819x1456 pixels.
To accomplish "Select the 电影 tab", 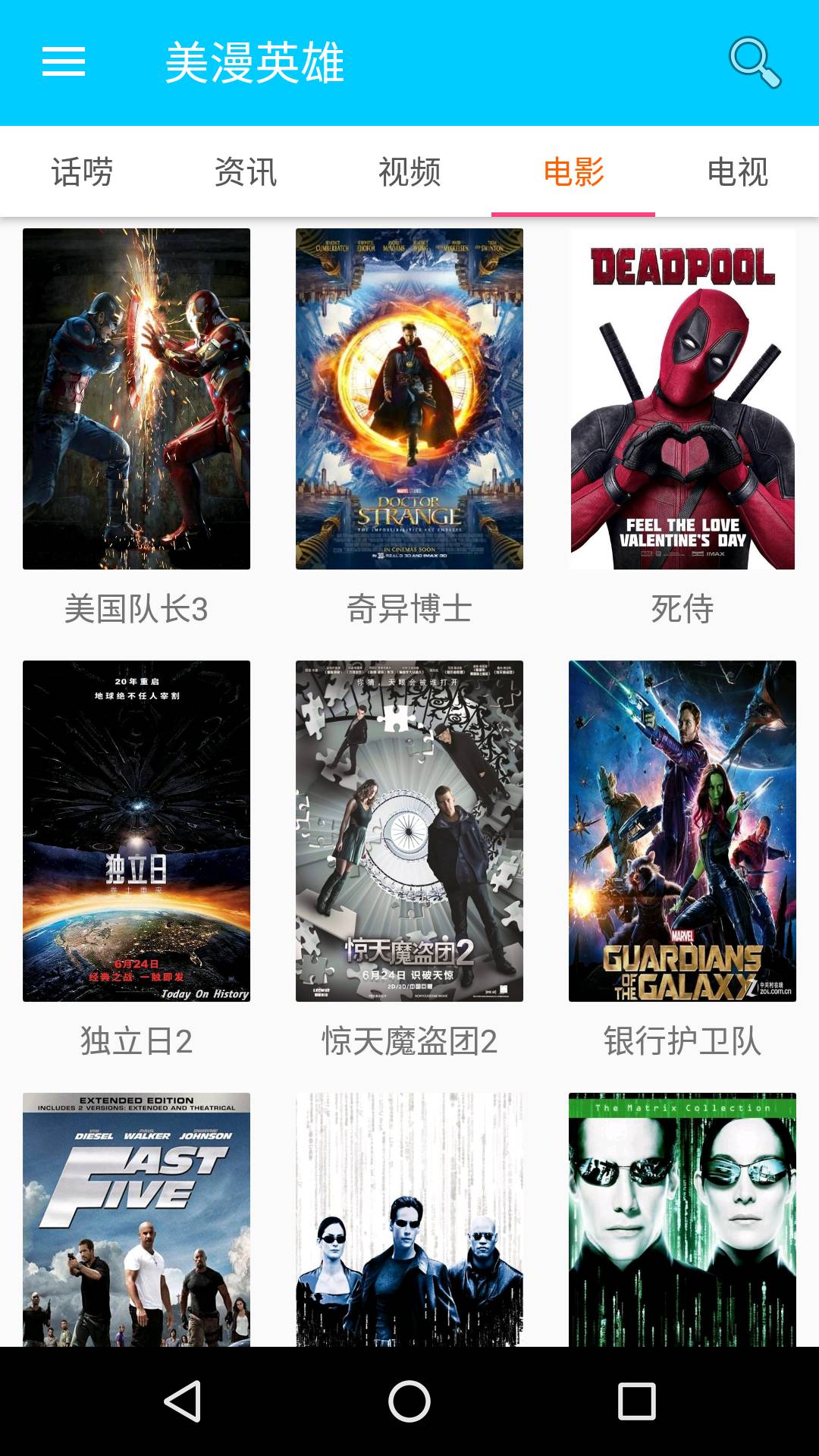I will pos(573,172).
